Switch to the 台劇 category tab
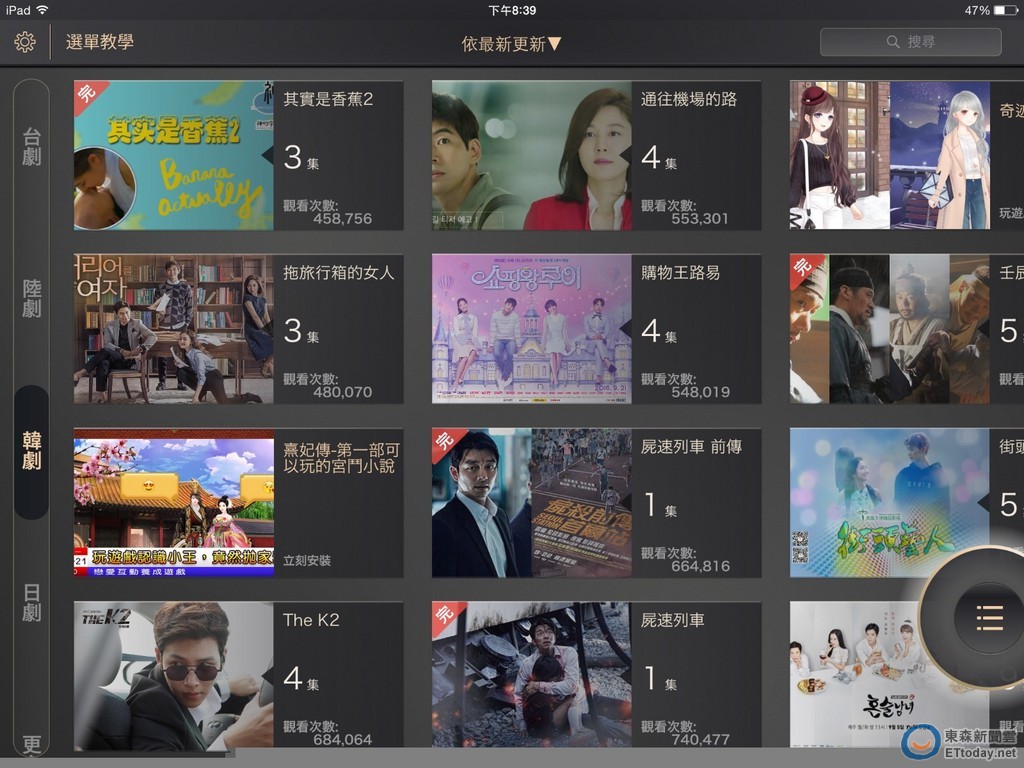Image resolution: width=1024 pixels, height=768 pixels. tap(32, 146)
